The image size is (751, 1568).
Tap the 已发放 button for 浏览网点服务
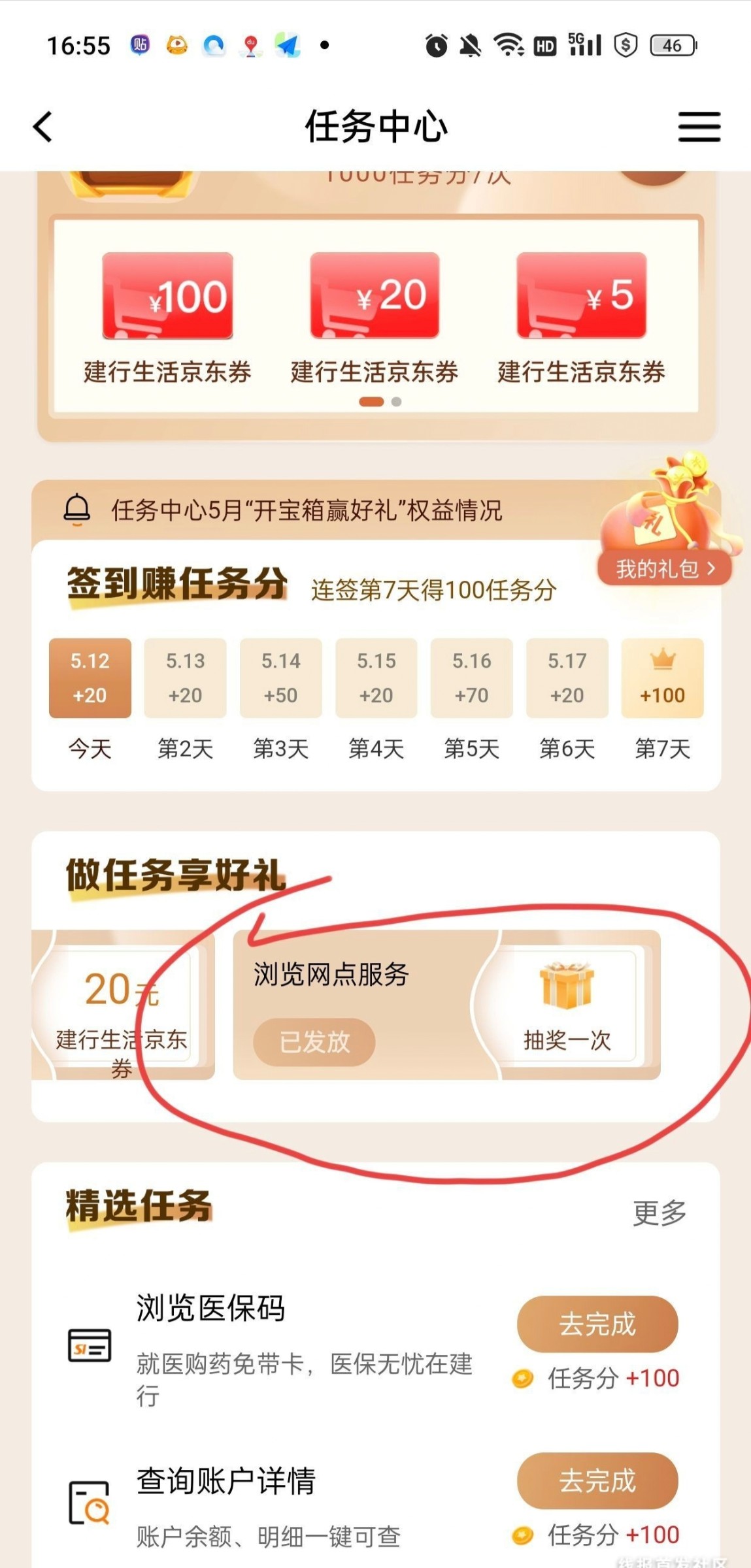pyautogui.click(x=314, y=1041)
